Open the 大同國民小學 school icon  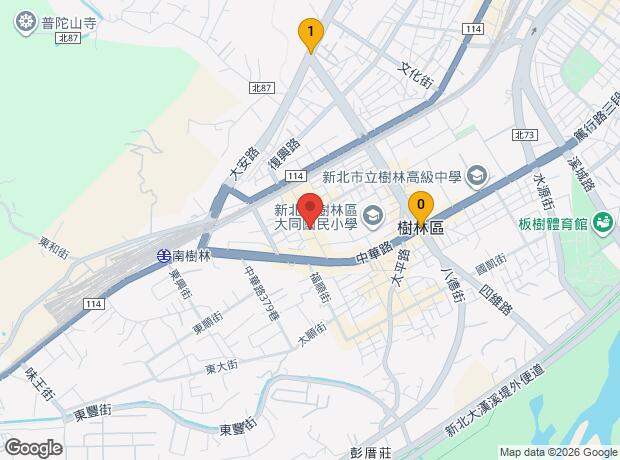click(x=373, y=217)
